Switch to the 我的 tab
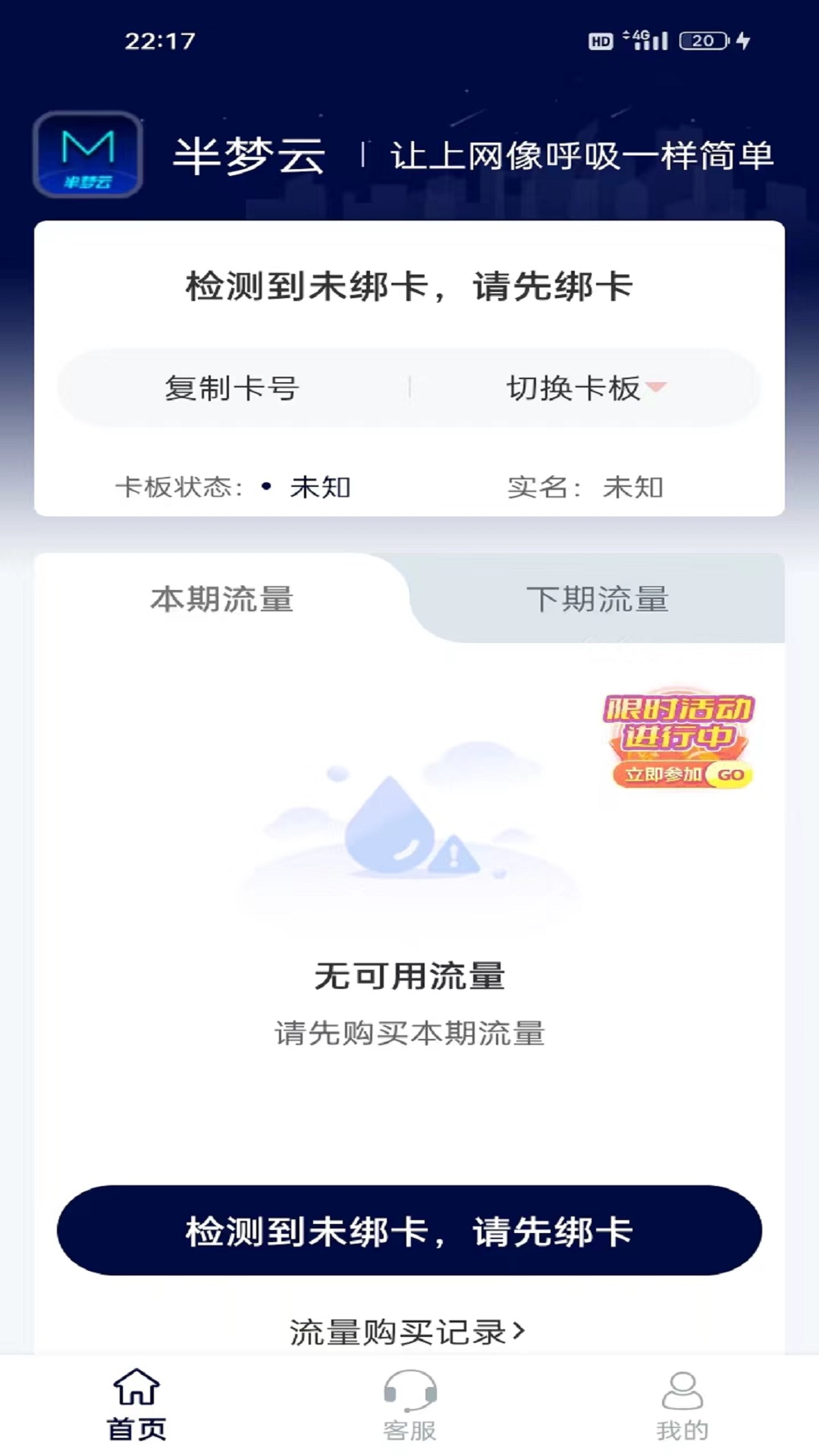Image resolution: width=819 pixels, height=1456 pixels. point(682,1404)
